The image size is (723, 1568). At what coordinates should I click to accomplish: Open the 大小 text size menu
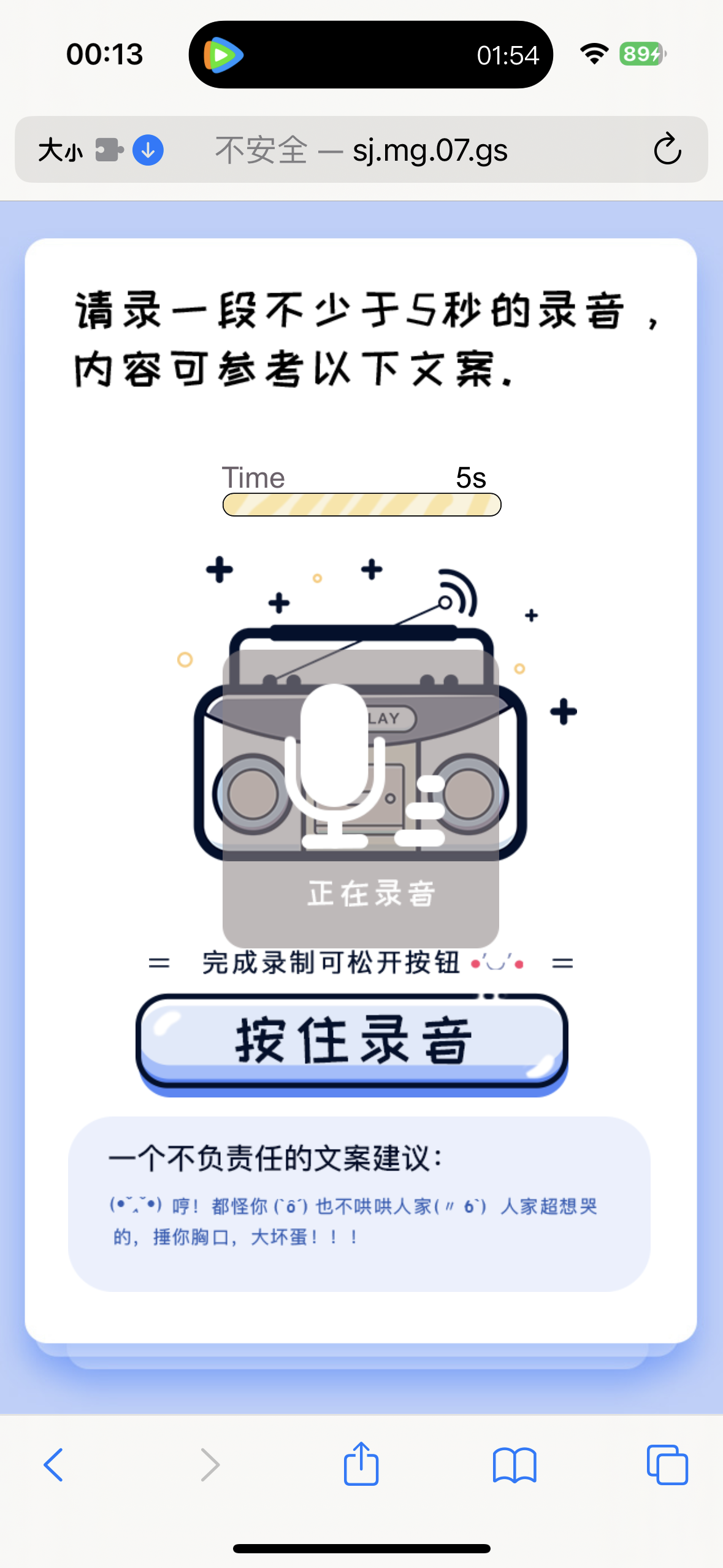point(60,149)
